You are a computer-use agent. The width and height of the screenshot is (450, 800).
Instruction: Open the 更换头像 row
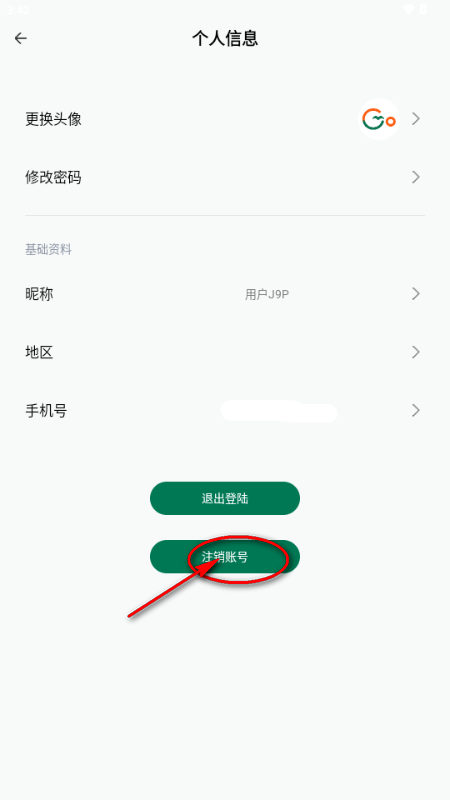pyautogui.click(x=225, y=119)
